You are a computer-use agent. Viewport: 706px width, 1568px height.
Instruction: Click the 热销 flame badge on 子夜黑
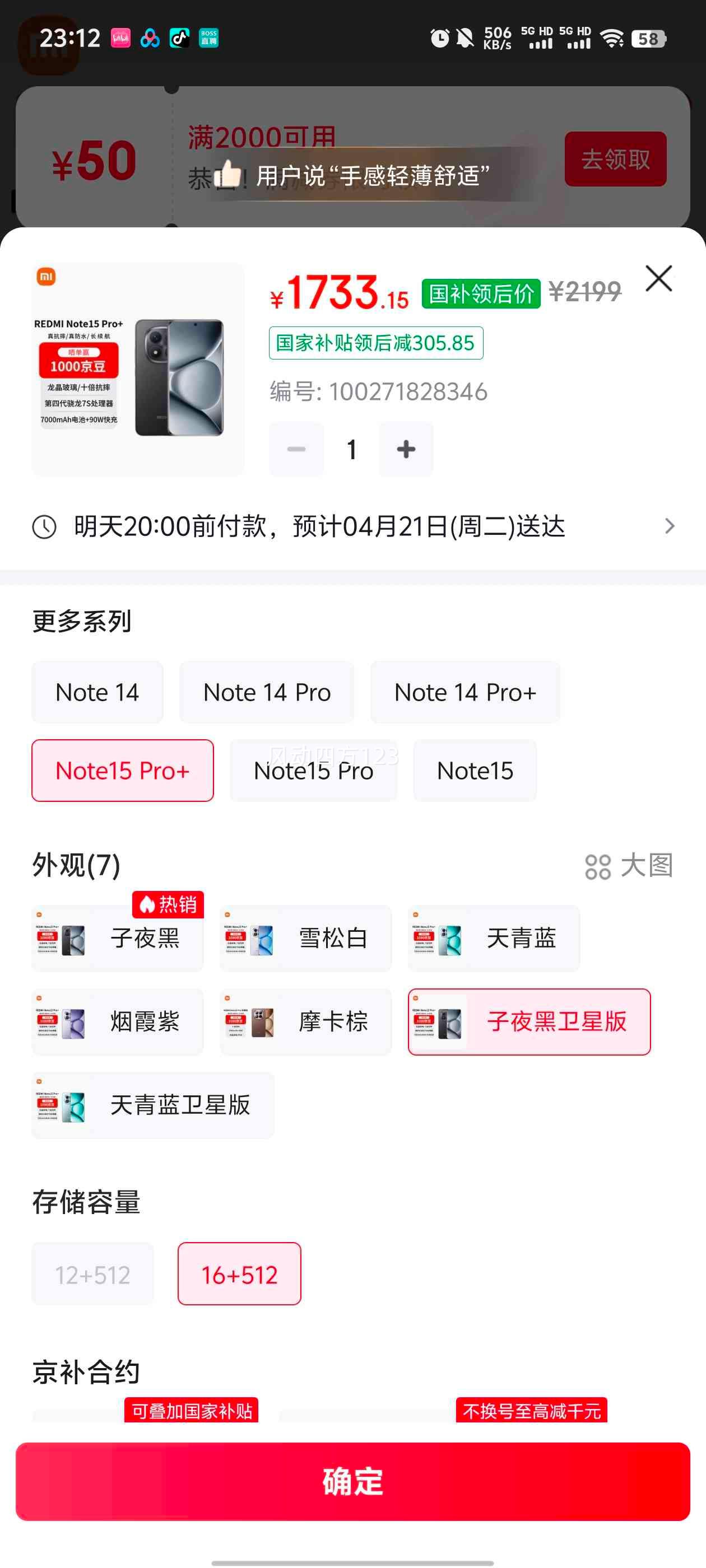pos(169,906)
